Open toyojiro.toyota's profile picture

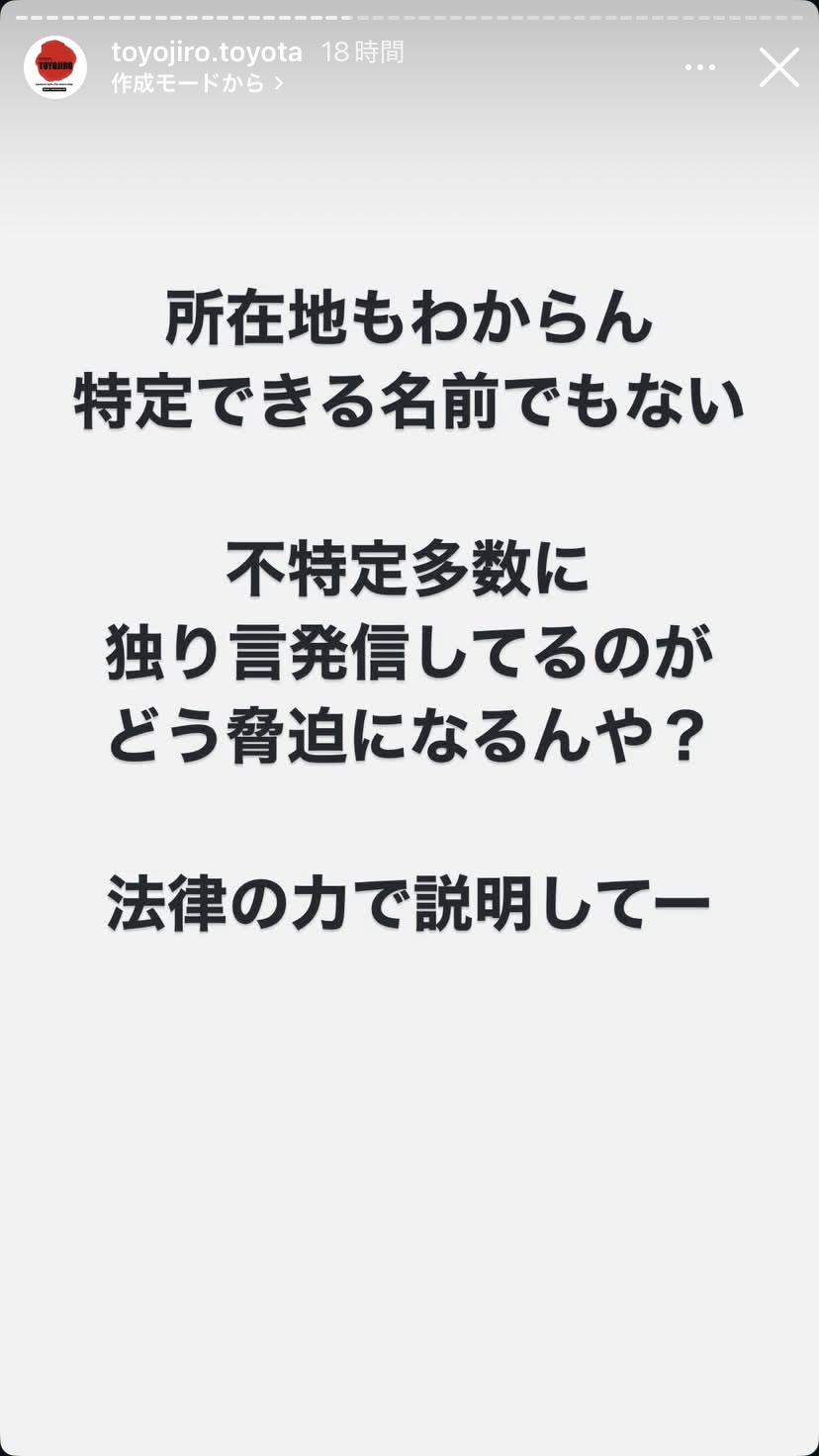point(55,67)
